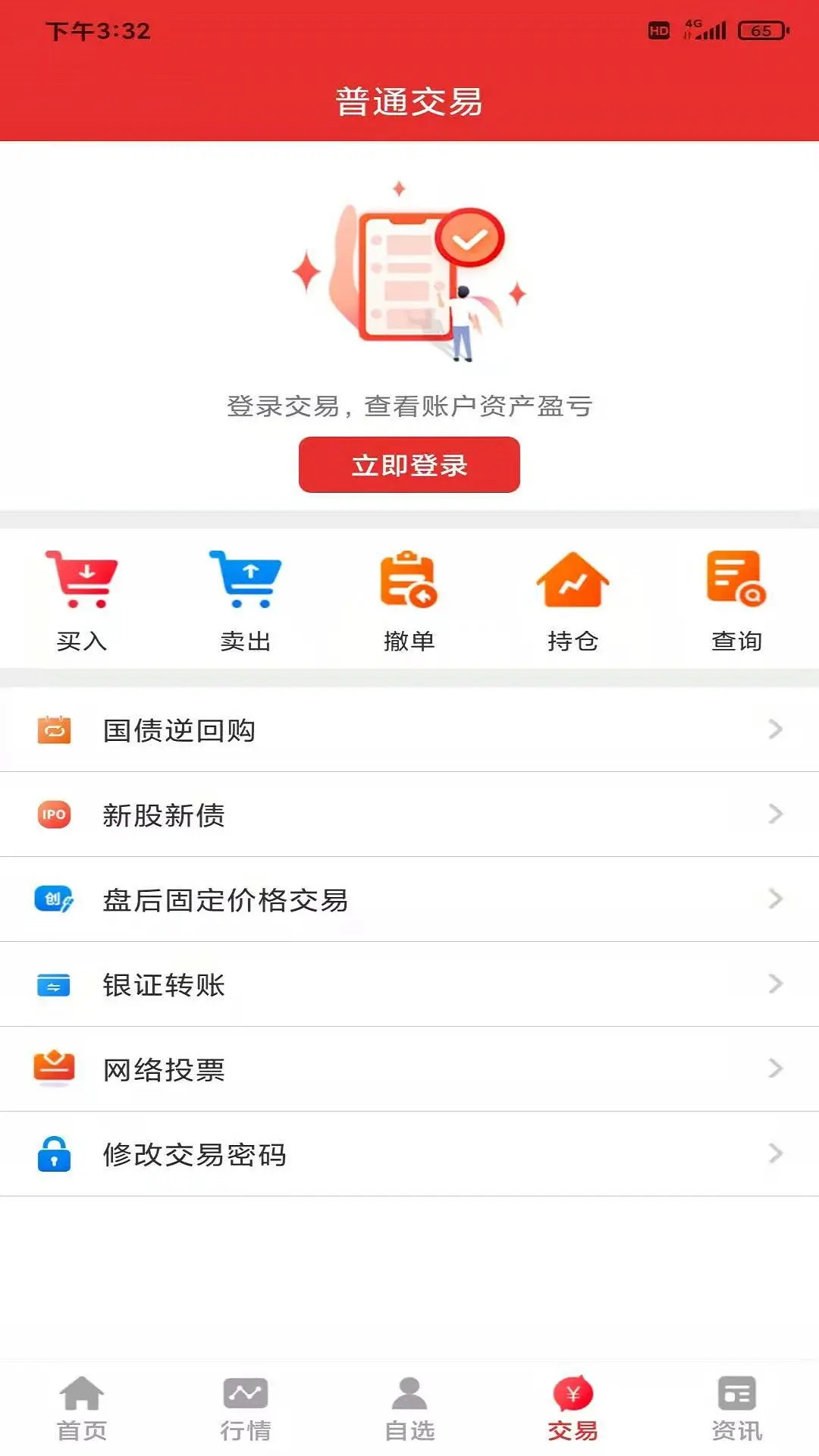Click the IPO icon beside 新股新债
Viewport: 819px width, 1456px height.
pyautogui.click(x=54, y=814)
